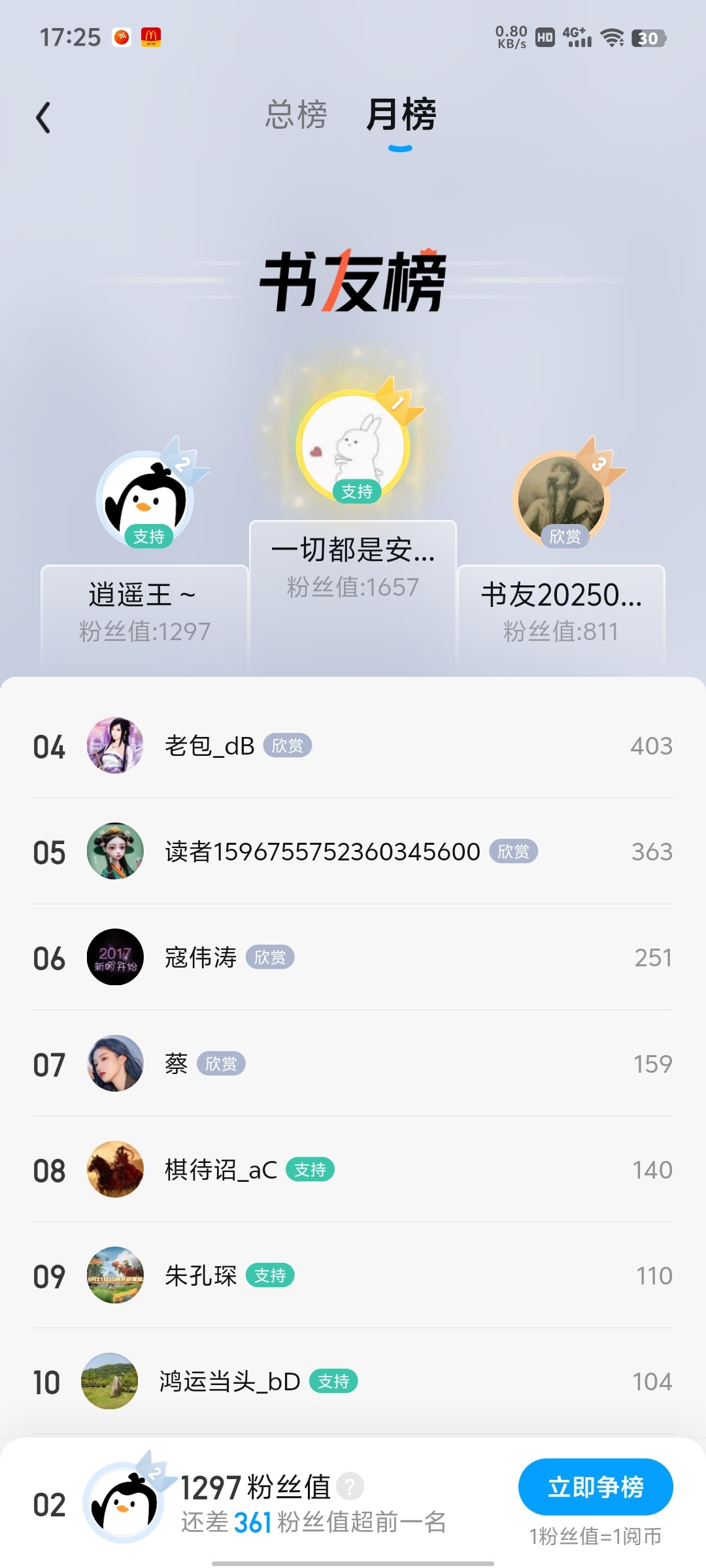The width and height of the screenshot is (706, 1568).
Task: Open the 粉丝值 help question mark
Action: (350, 1487)
